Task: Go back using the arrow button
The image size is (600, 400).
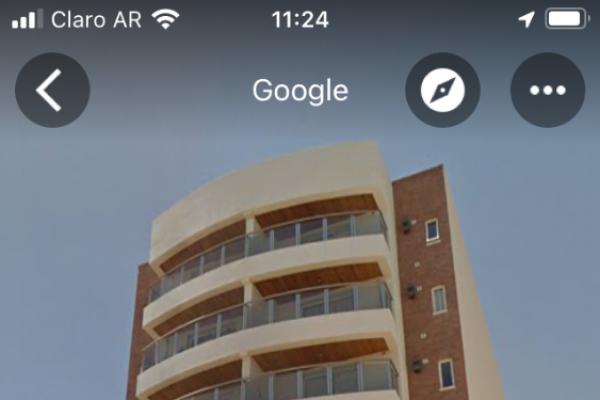Action: pos(52,90)
